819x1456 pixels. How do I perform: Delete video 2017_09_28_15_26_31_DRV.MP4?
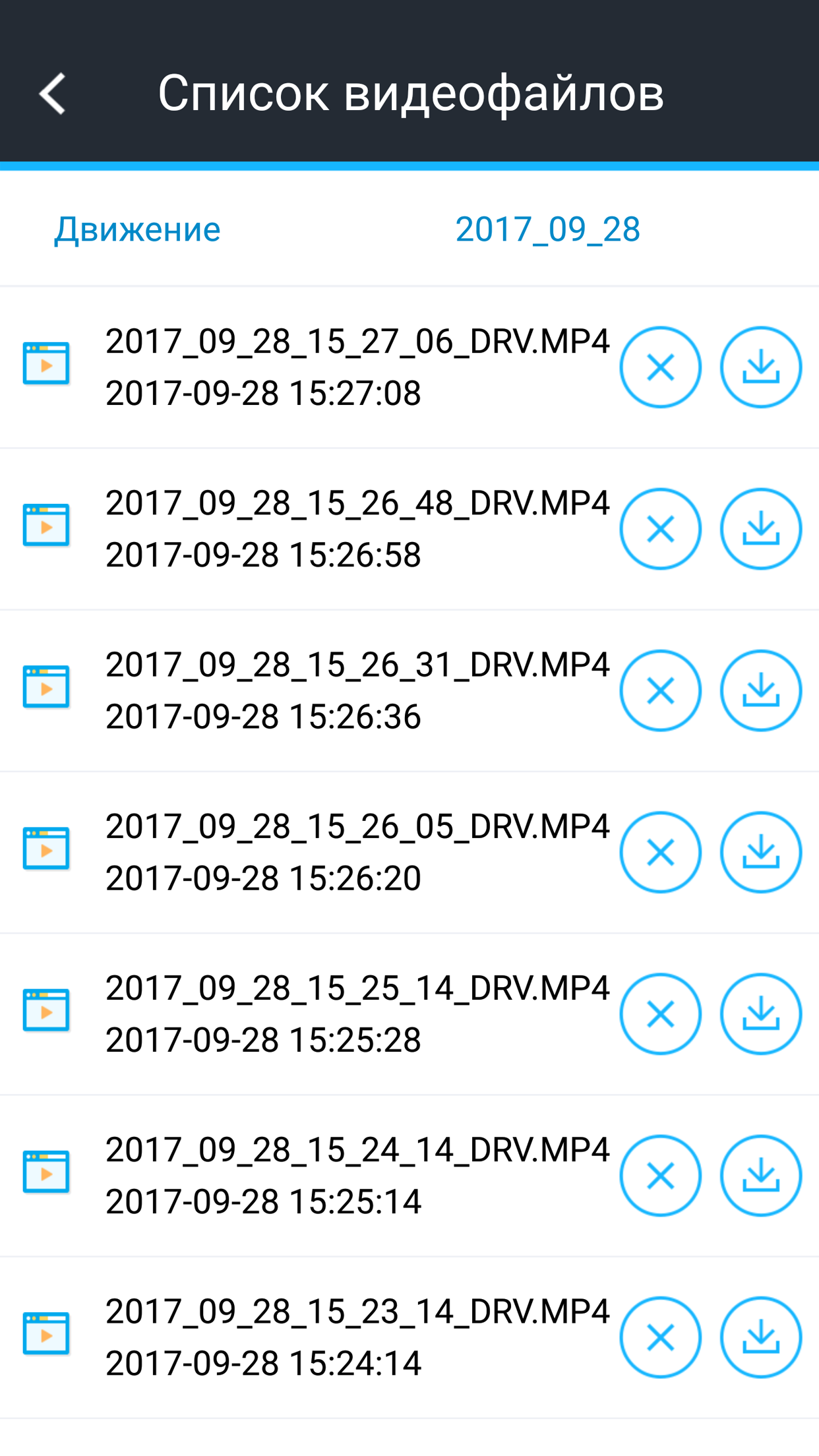(661, 690)
